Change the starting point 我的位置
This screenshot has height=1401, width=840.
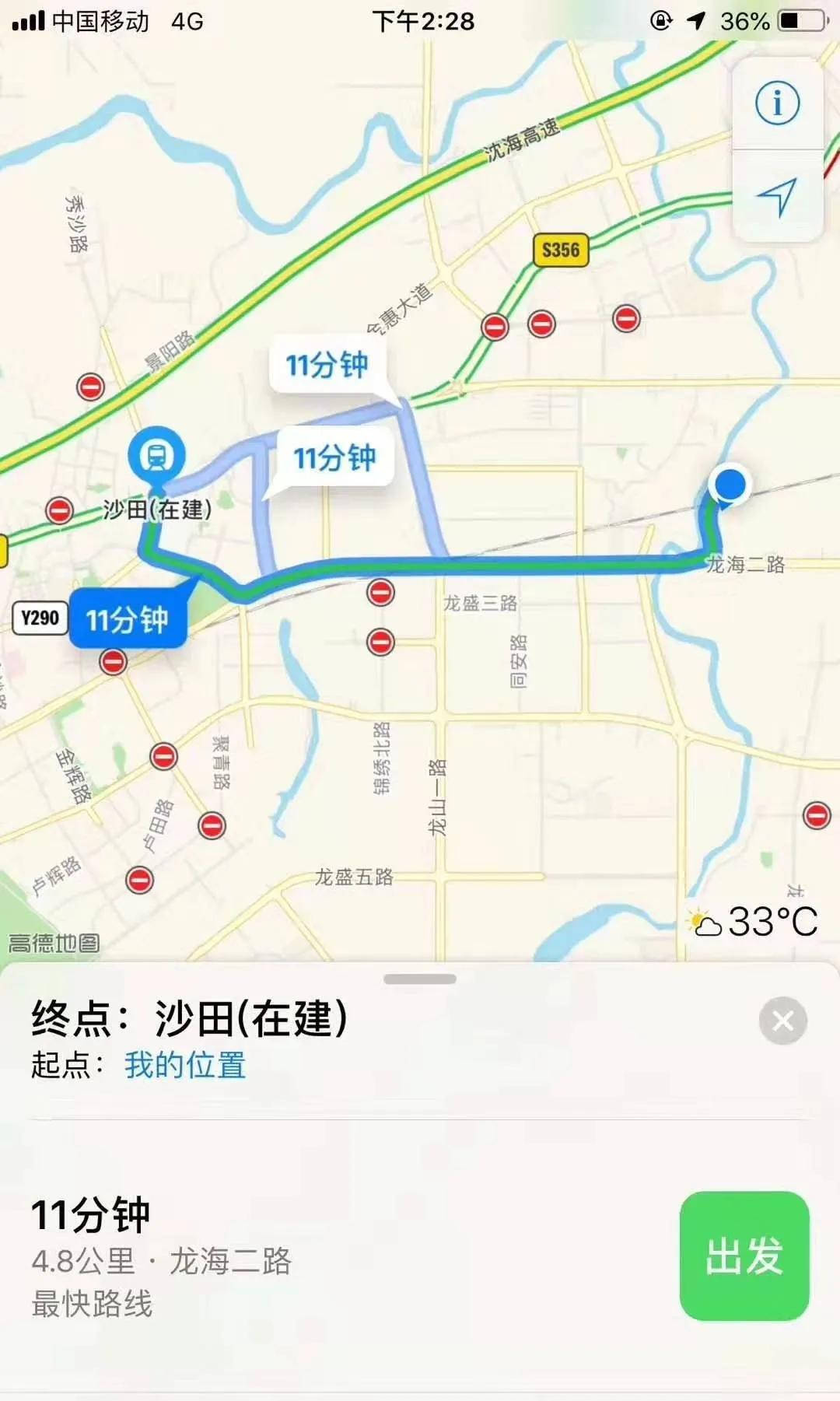[185, 1065]
